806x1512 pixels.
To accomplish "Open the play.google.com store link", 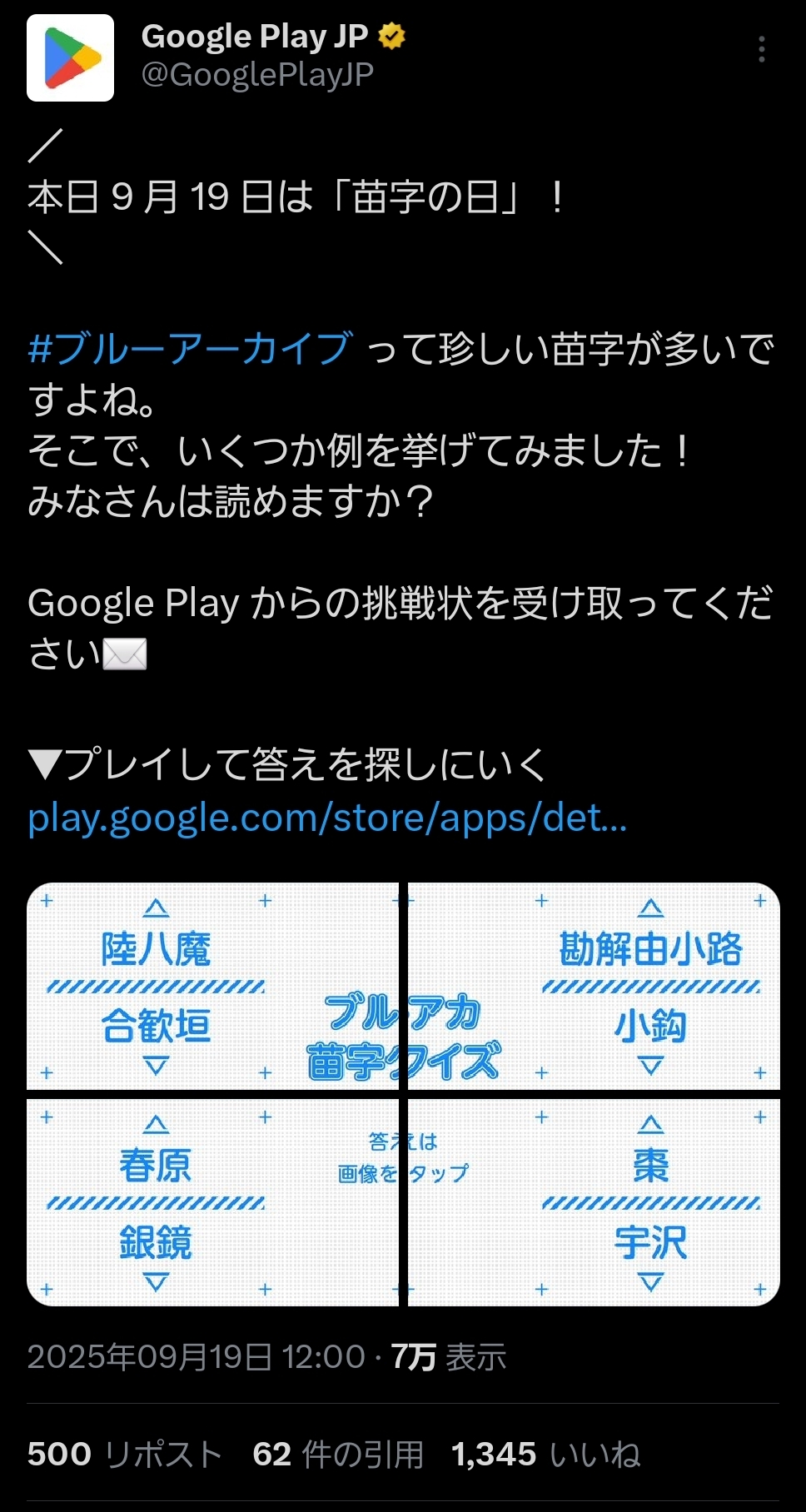I will tap(326, 818).
